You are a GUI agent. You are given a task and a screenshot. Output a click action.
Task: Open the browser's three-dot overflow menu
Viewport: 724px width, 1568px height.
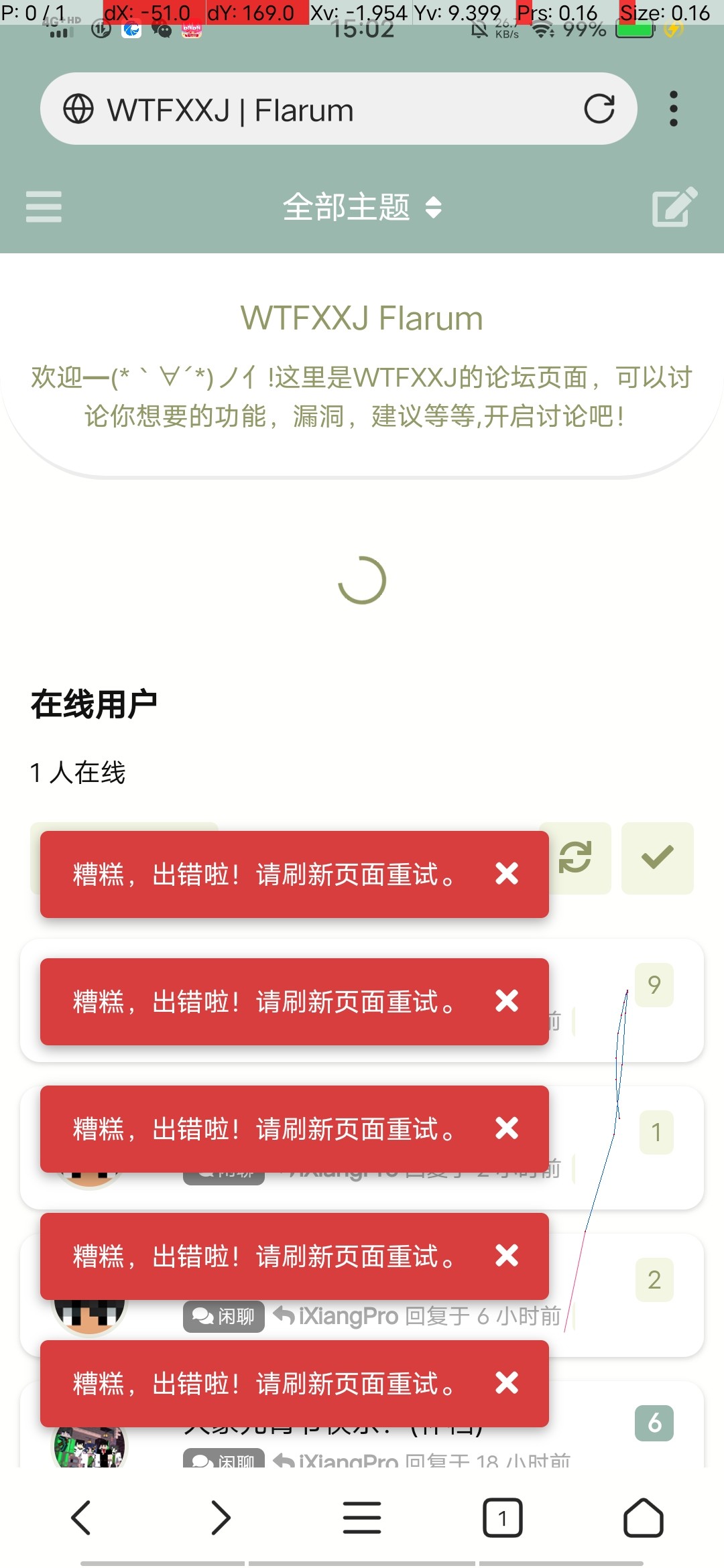674,109
